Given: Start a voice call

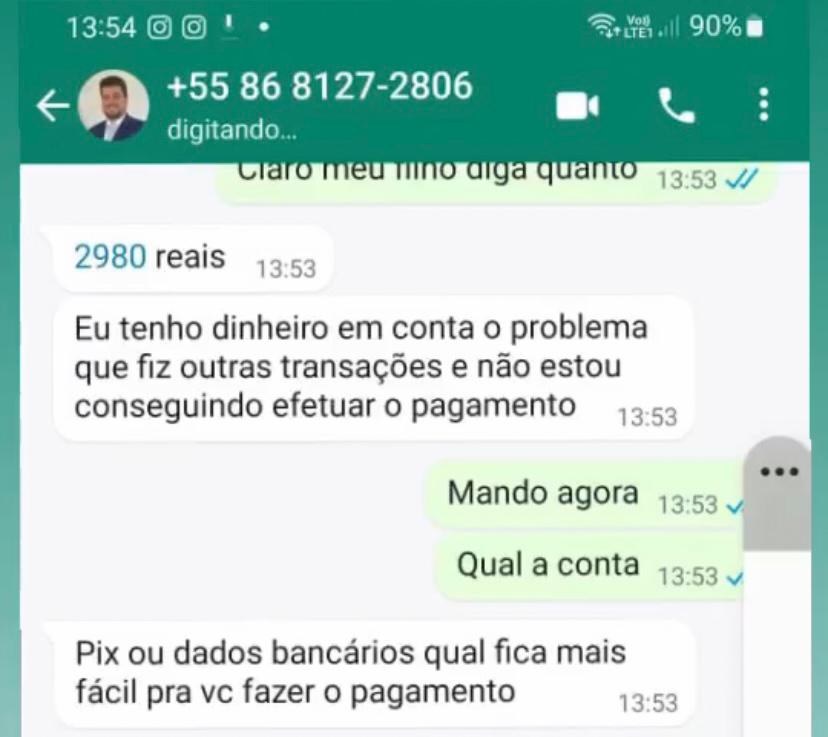Looking at the screenshot, I should (676, 105).
